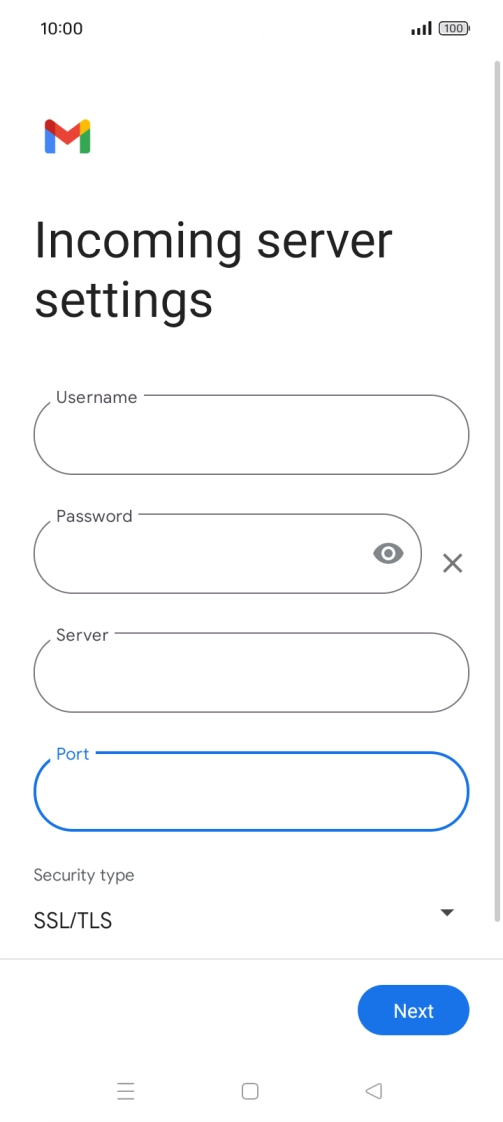Go back using the system back button
This screenshot has height=1122, width=503.
[x=373, y=1091]
